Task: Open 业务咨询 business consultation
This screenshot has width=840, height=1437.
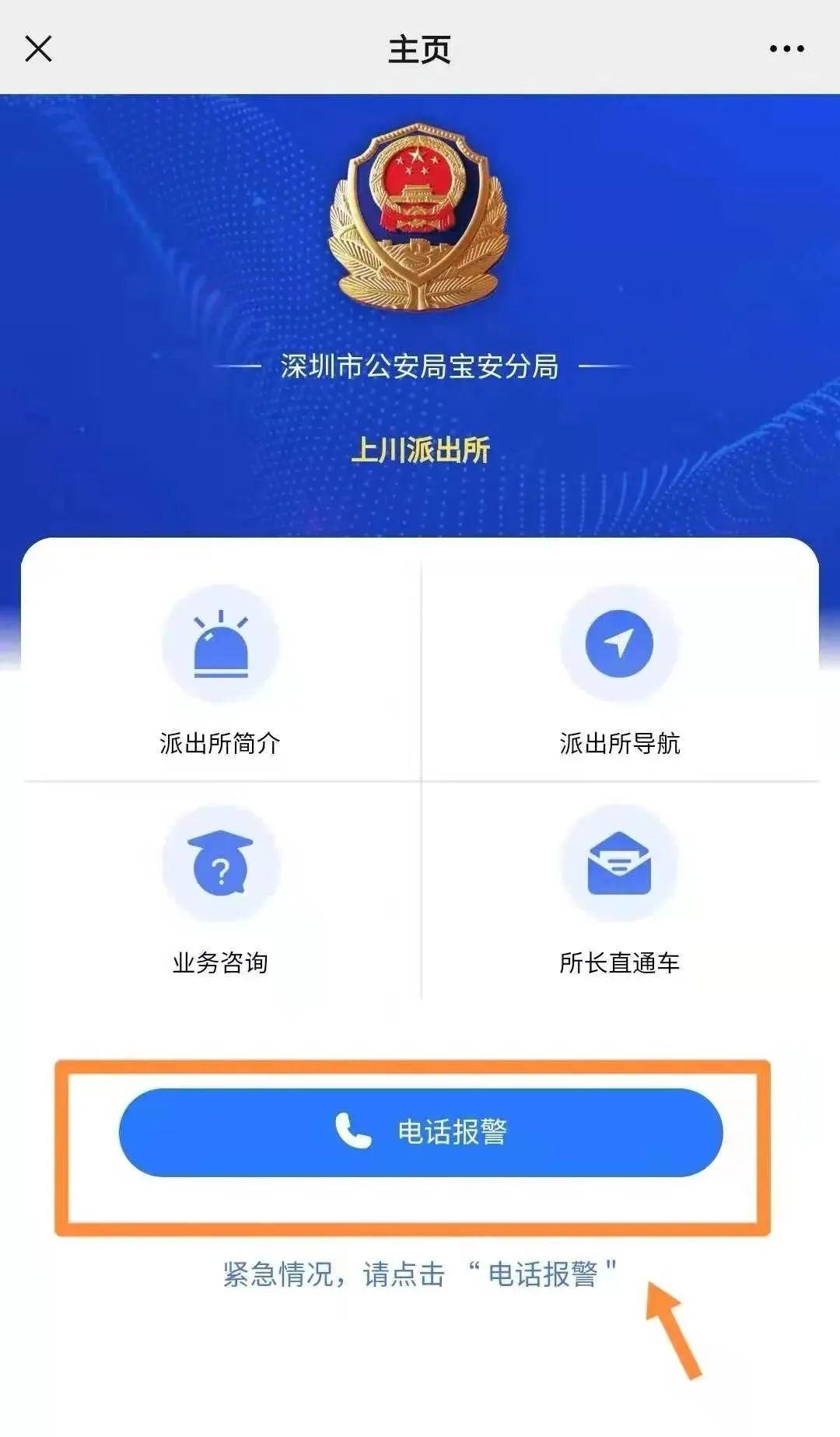Action: click(220, 891)
